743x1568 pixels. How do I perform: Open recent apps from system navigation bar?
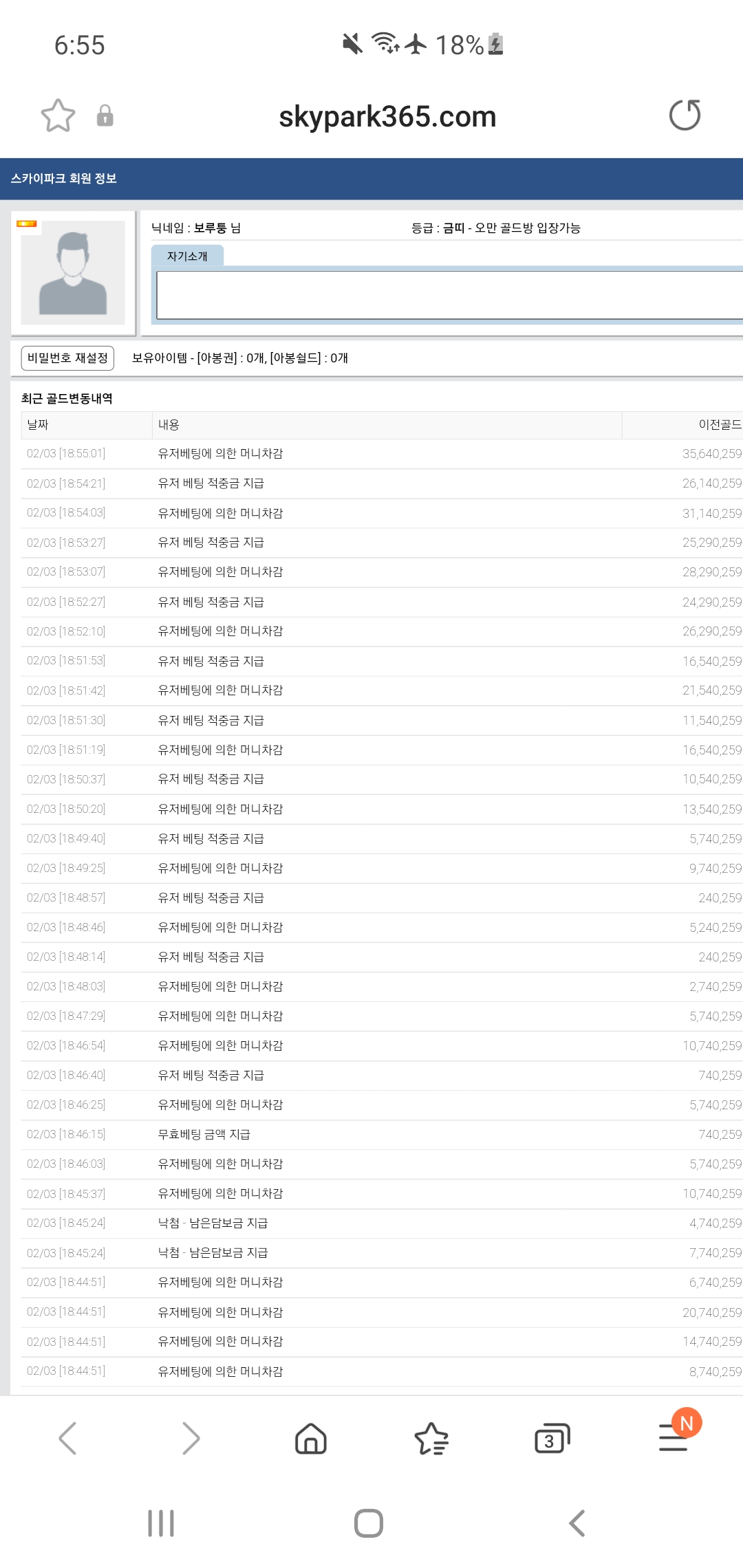161,1523
